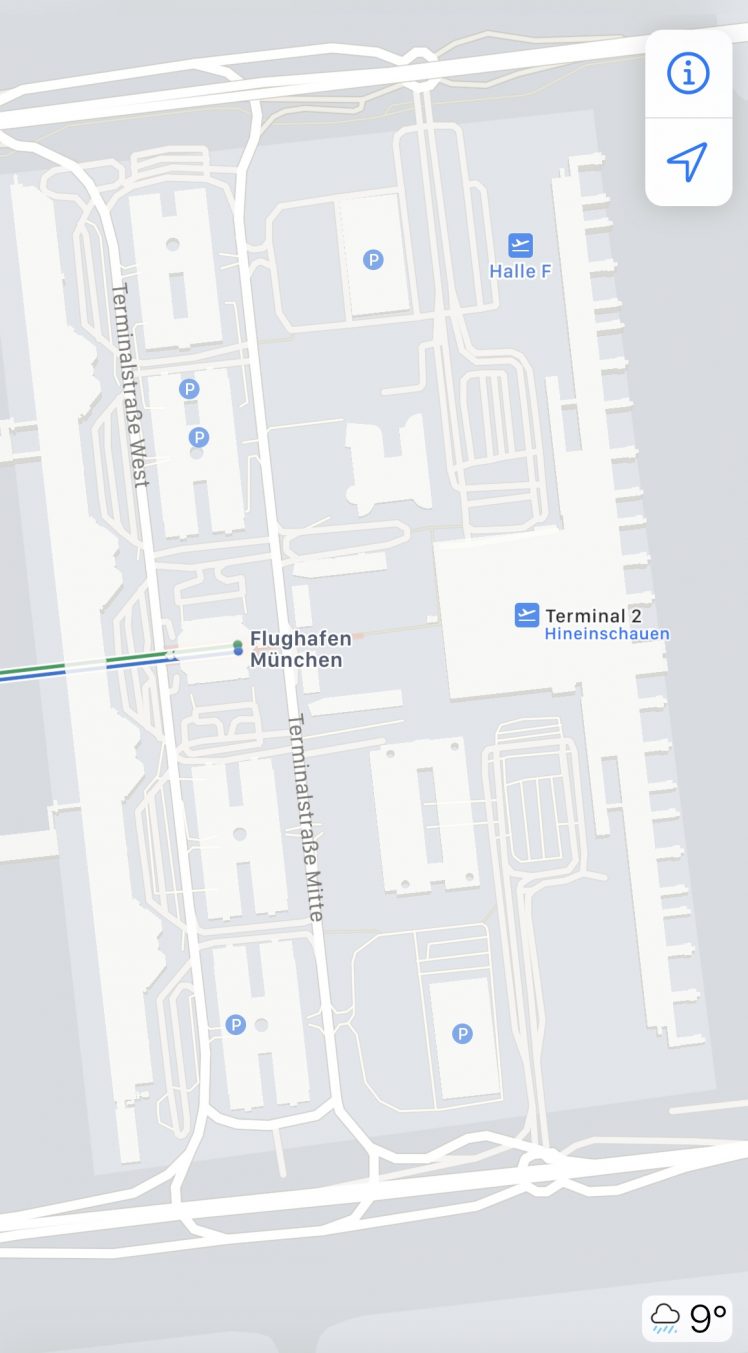748x1353 pixels.
Task: Open the Halle F airport marker
Action: 520,245
